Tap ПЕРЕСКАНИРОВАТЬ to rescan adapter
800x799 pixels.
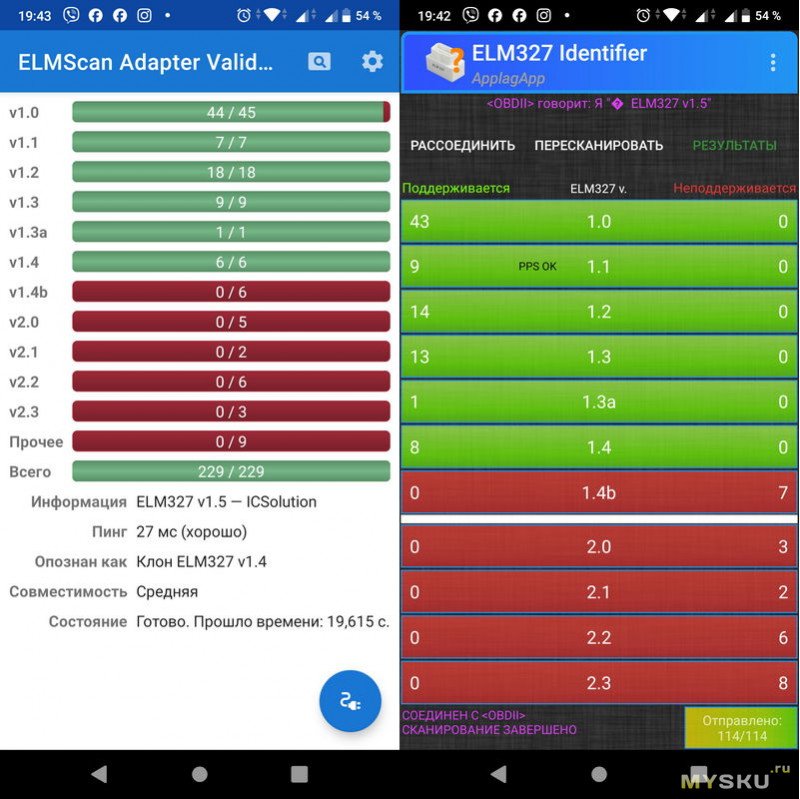coord(598,146)
